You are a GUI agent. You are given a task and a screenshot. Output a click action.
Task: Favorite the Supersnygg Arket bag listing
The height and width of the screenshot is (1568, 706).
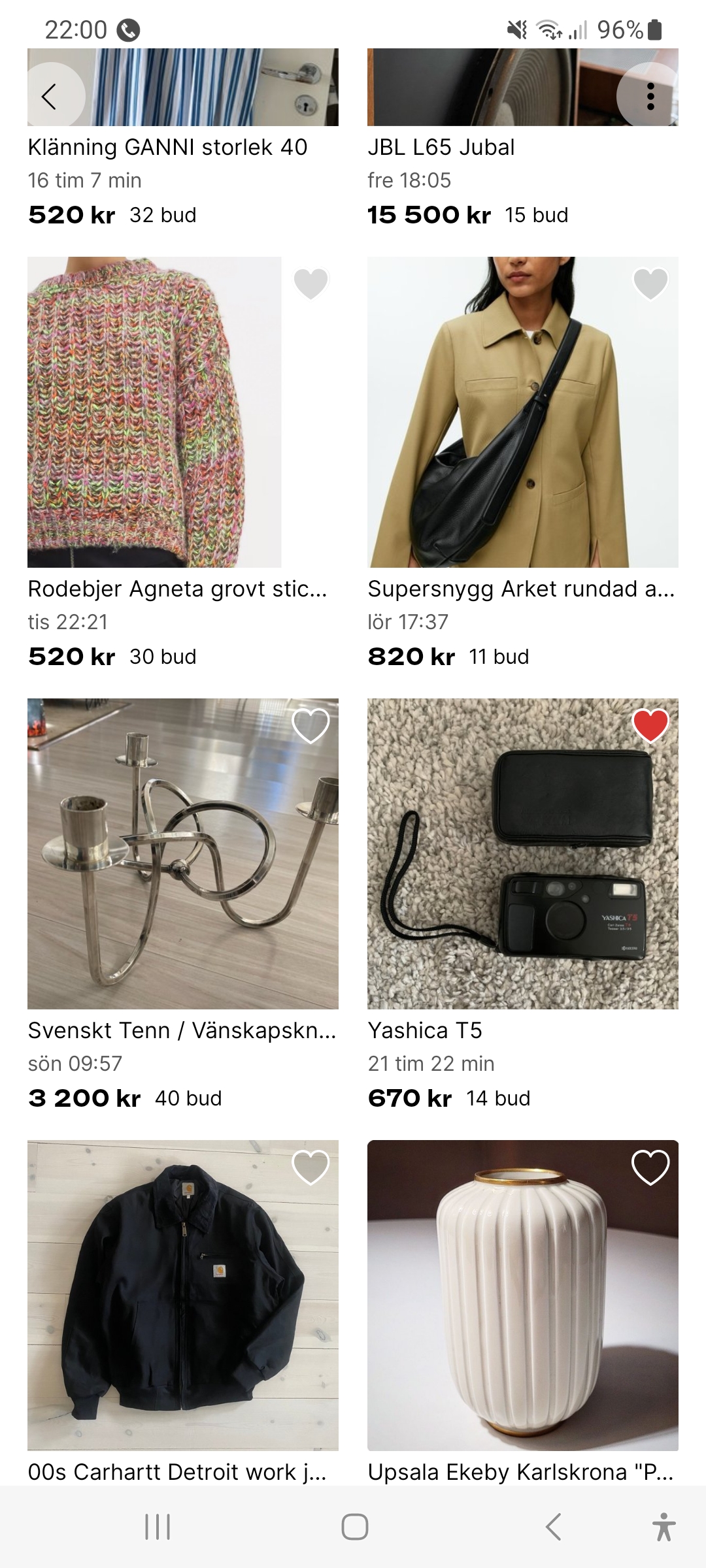point(650,284)
